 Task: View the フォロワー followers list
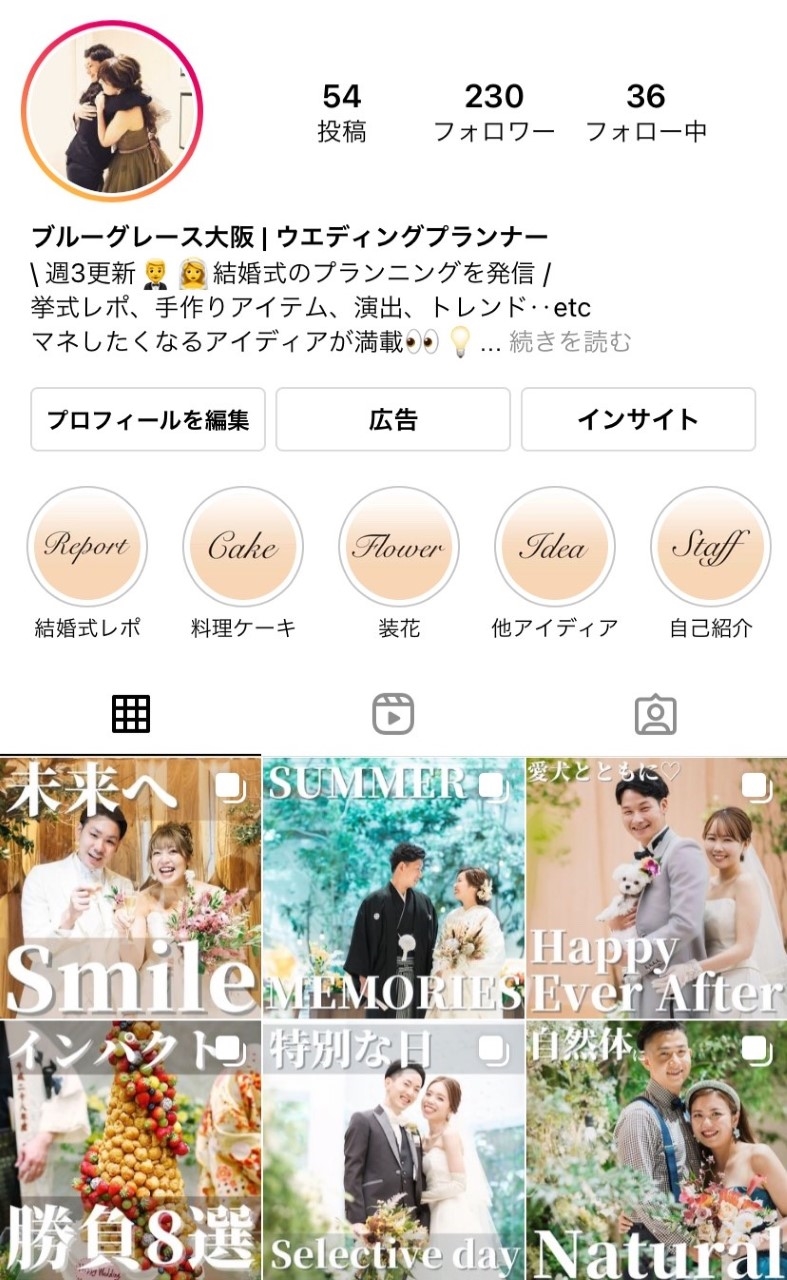tap(494, 113)
